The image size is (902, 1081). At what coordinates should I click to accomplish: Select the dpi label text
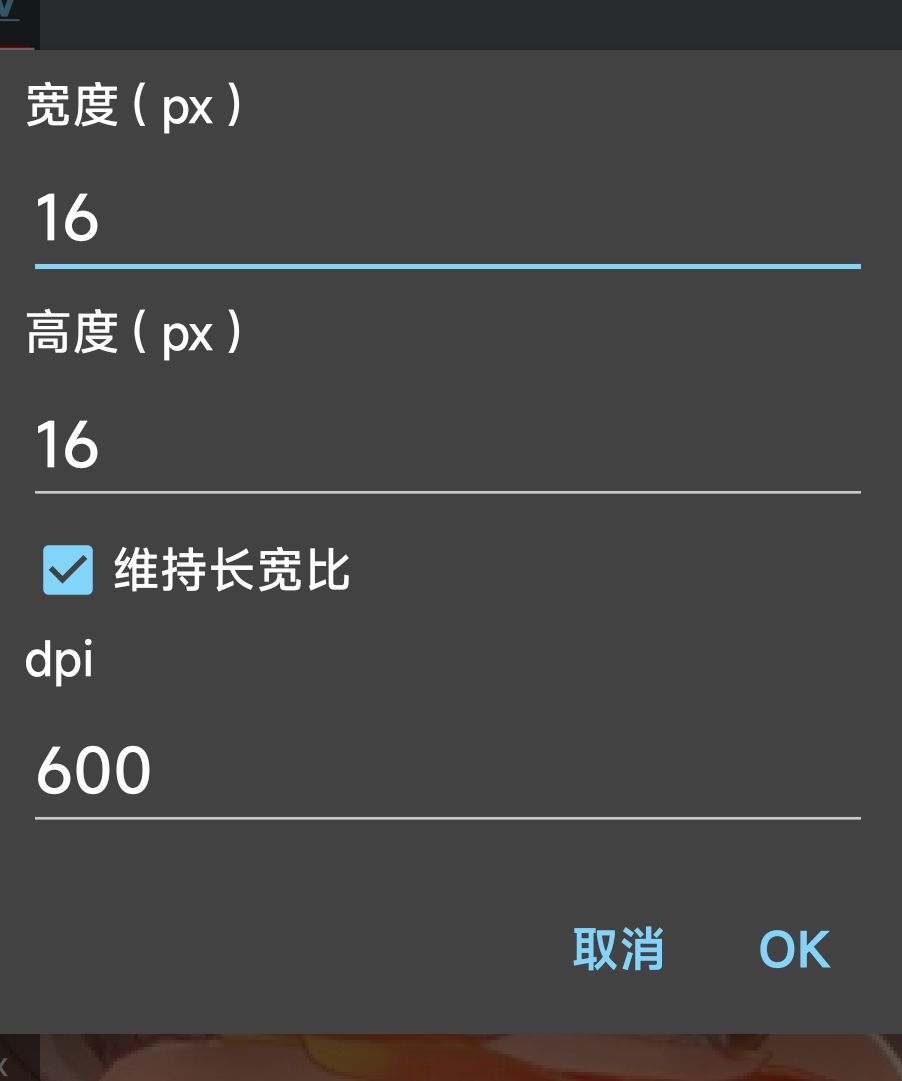click(x=58, y=659)
